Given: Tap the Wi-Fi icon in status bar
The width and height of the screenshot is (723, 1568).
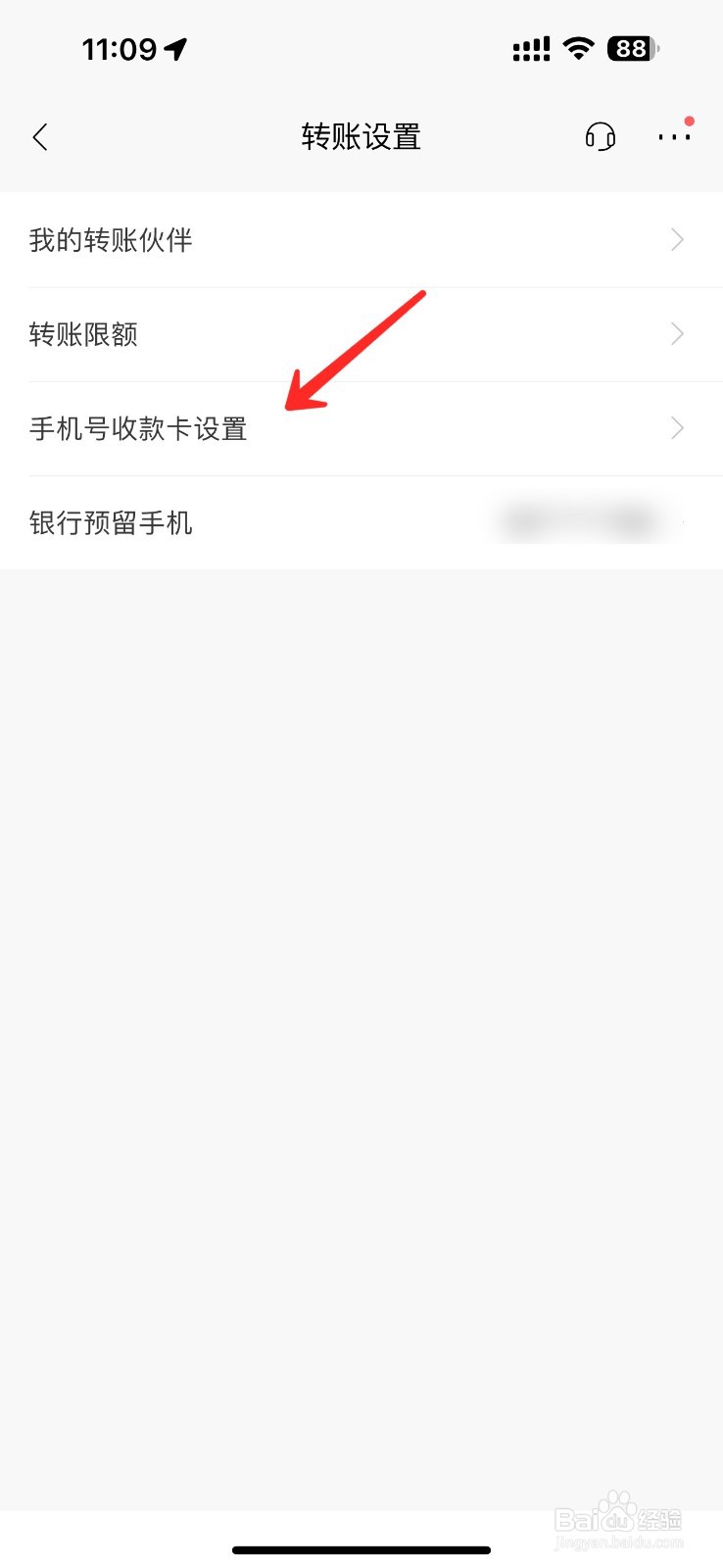Looking at the screenshot, I should [580, 48].
